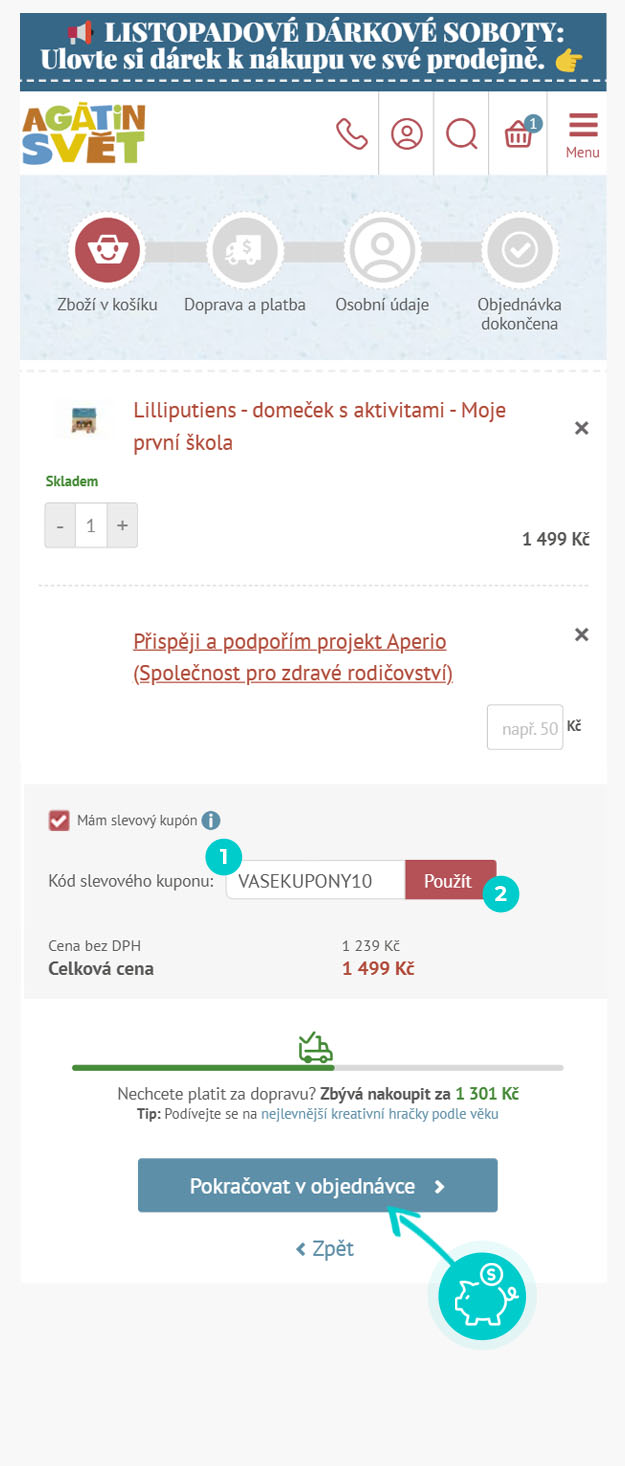The image size is (625, 1466).
Task: Continue with Pokračovat v objednávce
Action: pyautogui.click(x=317, y=1186)
